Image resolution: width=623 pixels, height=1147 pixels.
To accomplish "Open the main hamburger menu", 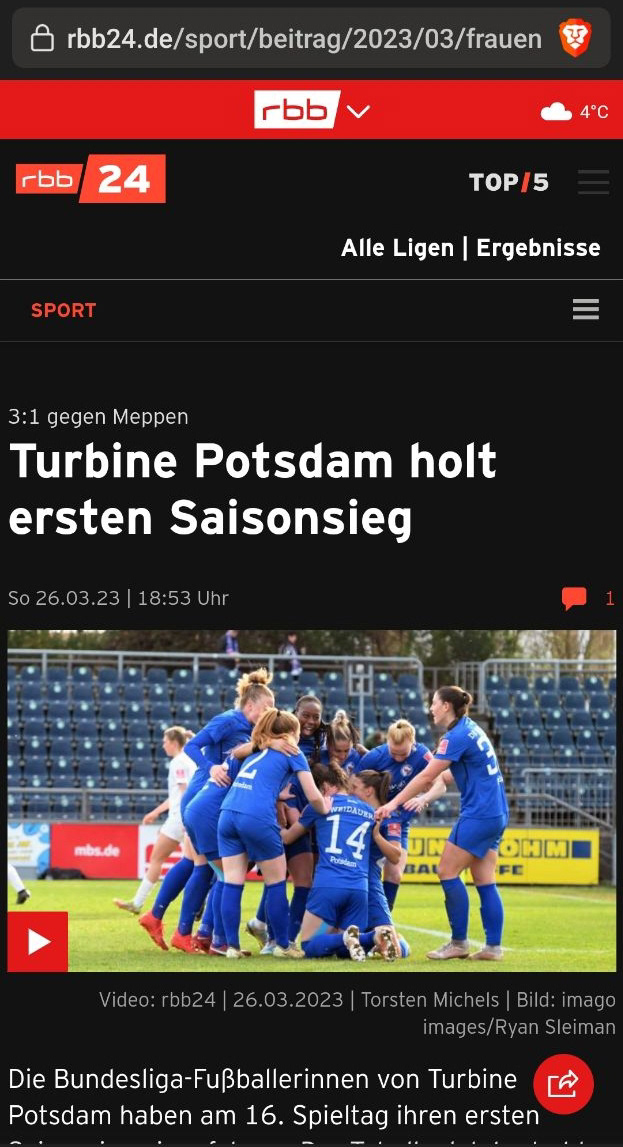I will pyautogui.click(x=593, y=182).
